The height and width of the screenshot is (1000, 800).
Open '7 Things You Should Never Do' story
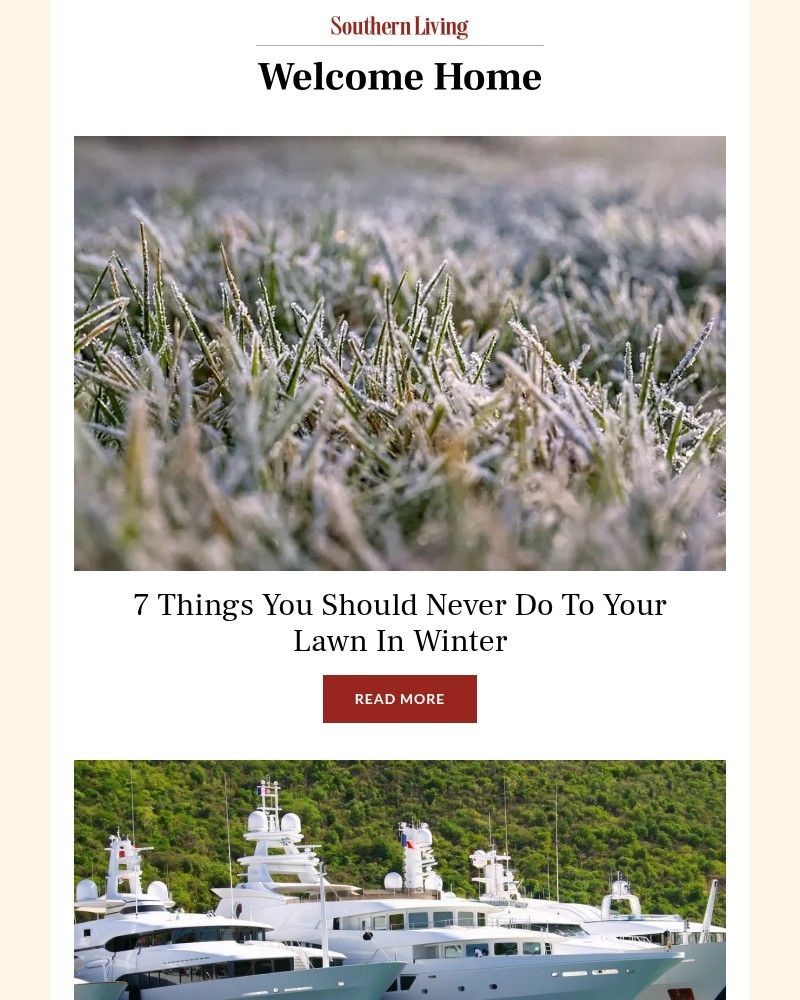[399, 604]
